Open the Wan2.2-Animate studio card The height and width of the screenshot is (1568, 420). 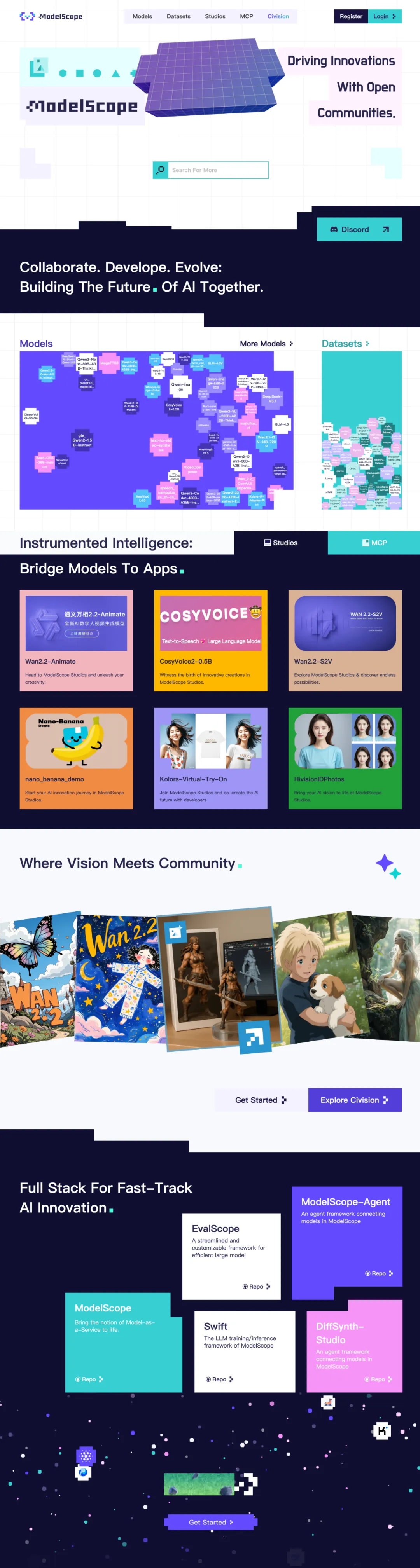click(76, 640)
